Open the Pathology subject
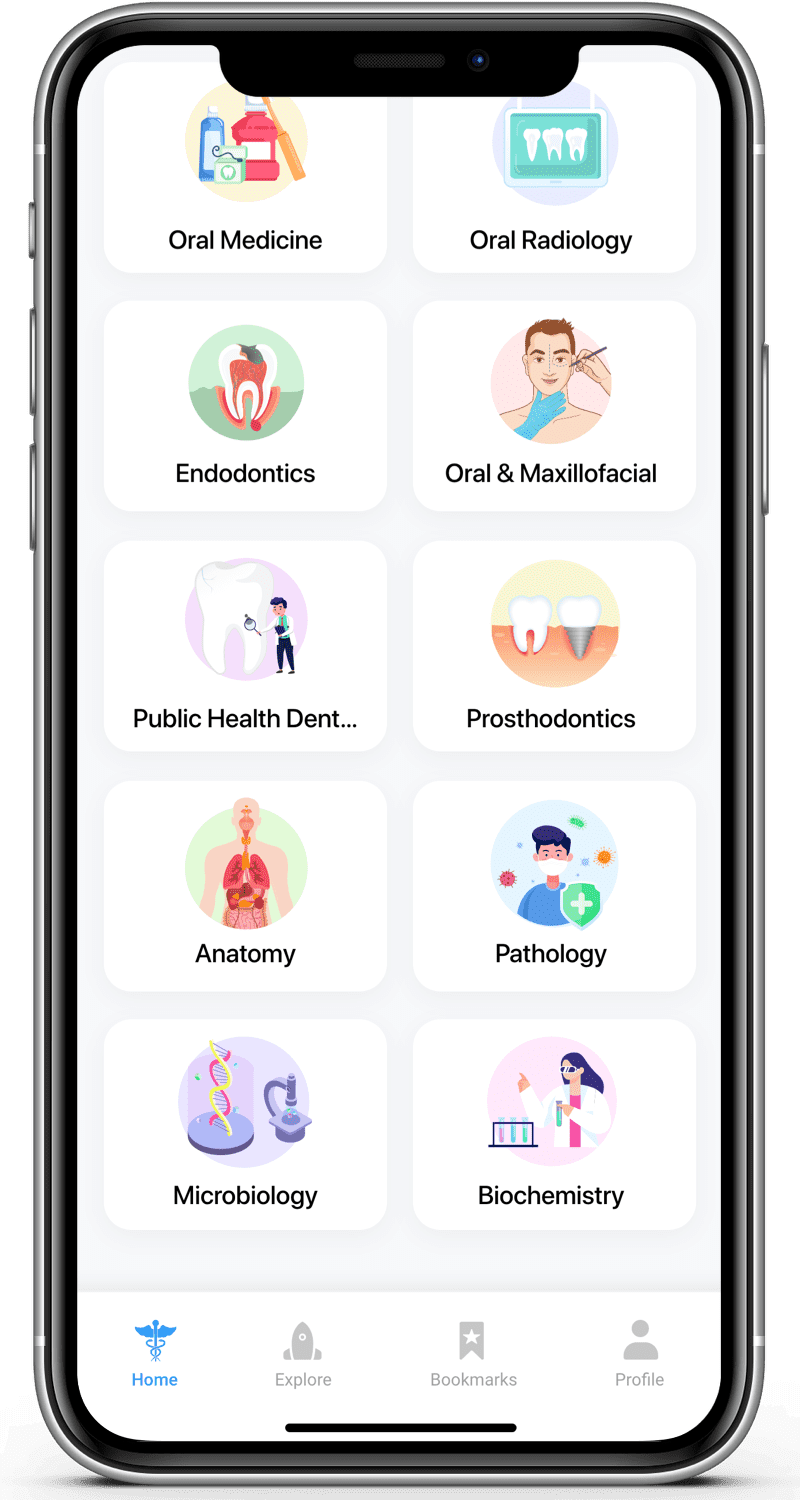The height and width of the screenshot is (1500, 800). click(x=553, y=885)
